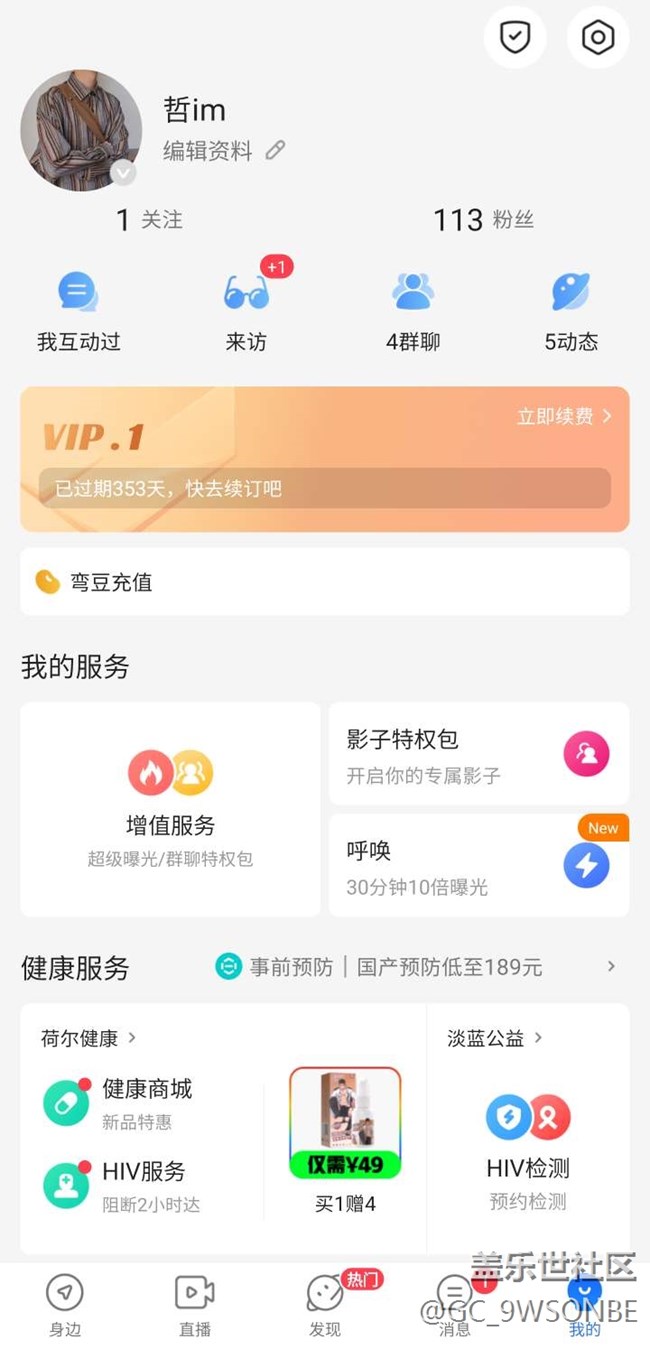Open the 增值服务 card
The height and width of the screenshot is (1349, 650).
tap(170, 809)
